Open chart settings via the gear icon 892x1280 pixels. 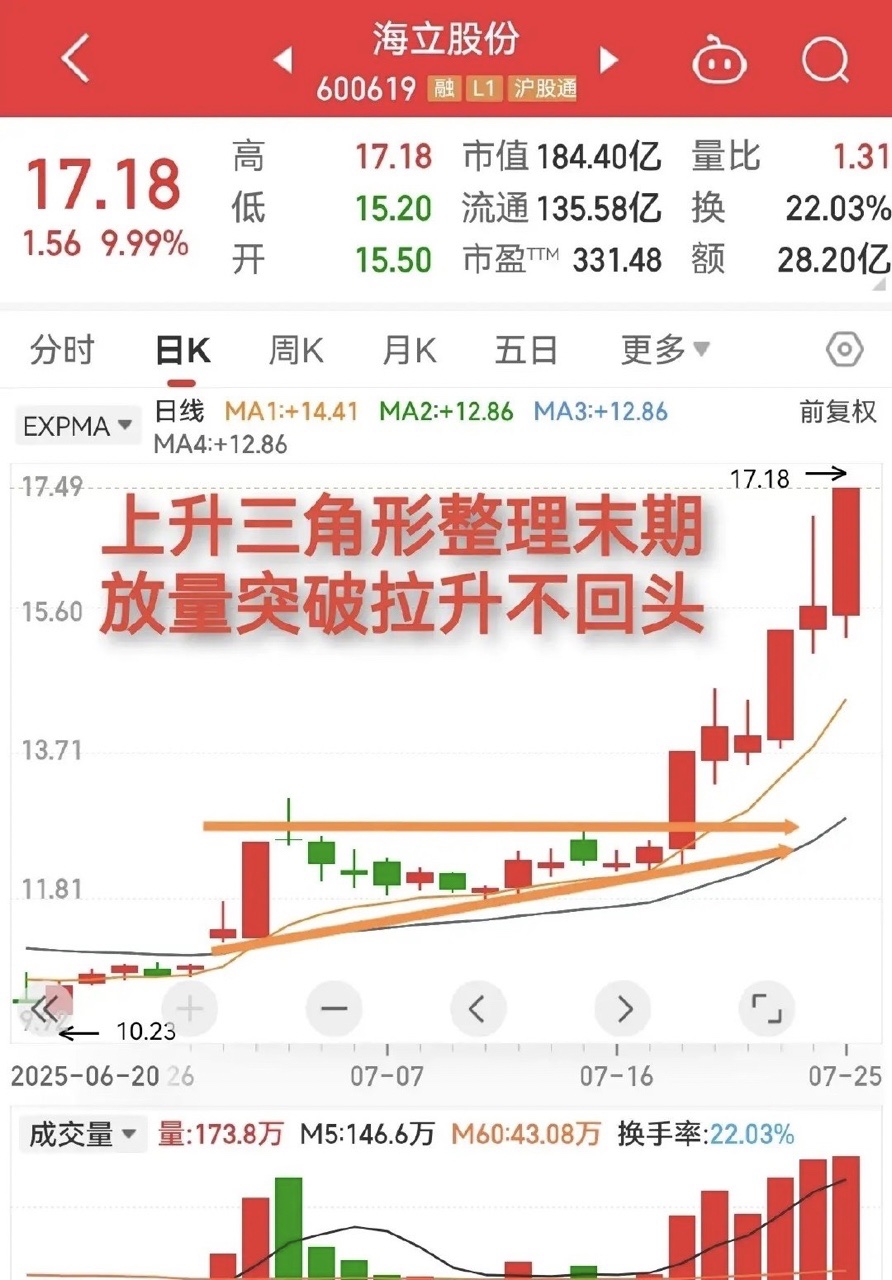[843, 350]
